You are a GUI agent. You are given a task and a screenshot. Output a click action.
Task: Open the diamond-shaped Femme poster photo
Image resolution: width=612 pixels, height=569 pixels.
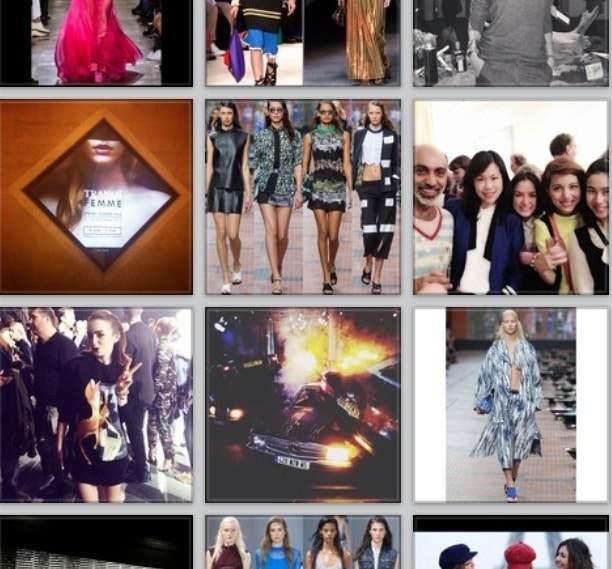click(96, 196)
